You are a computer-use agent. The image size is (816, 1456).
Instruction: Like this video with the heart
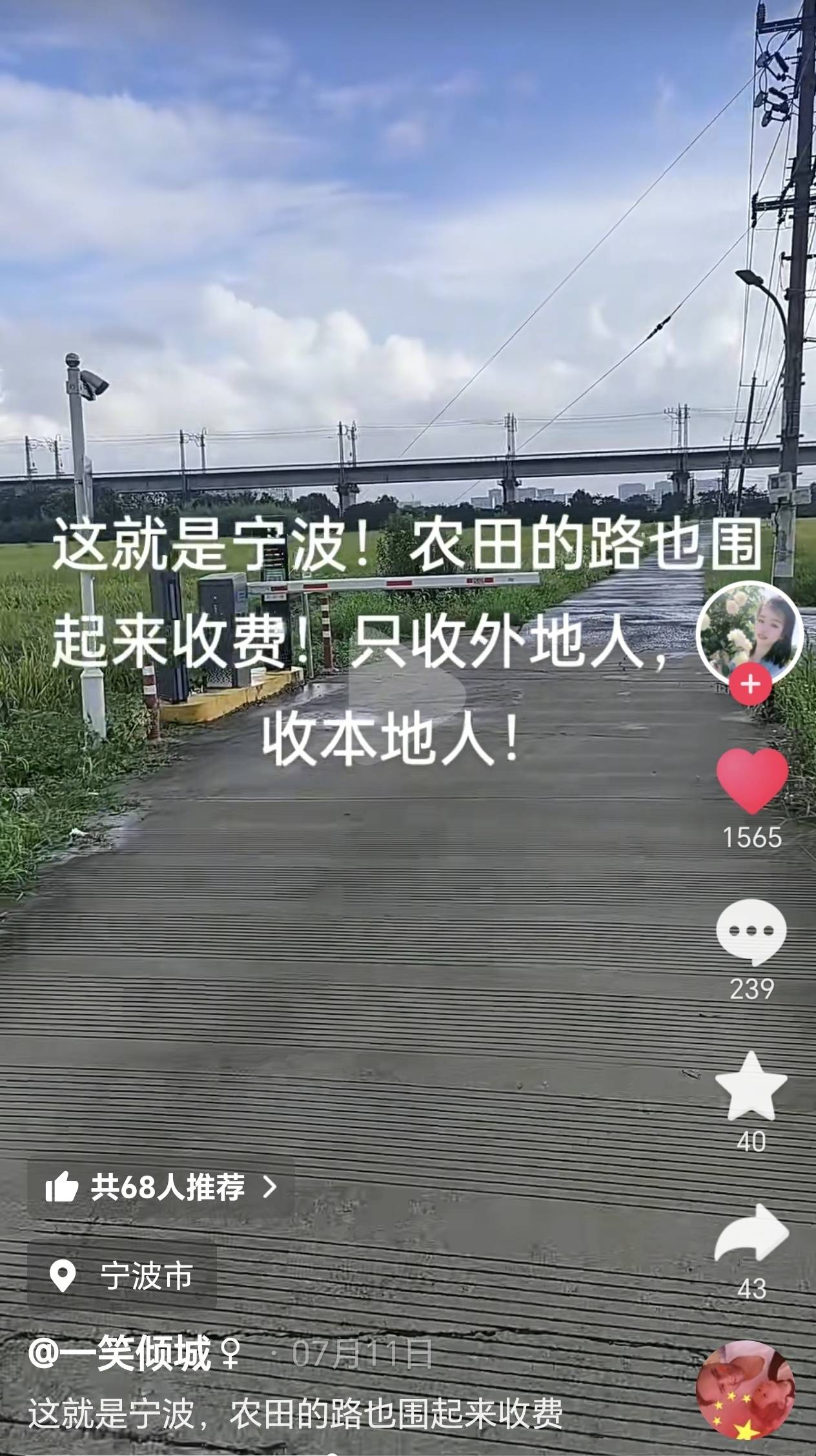point(752,780)
